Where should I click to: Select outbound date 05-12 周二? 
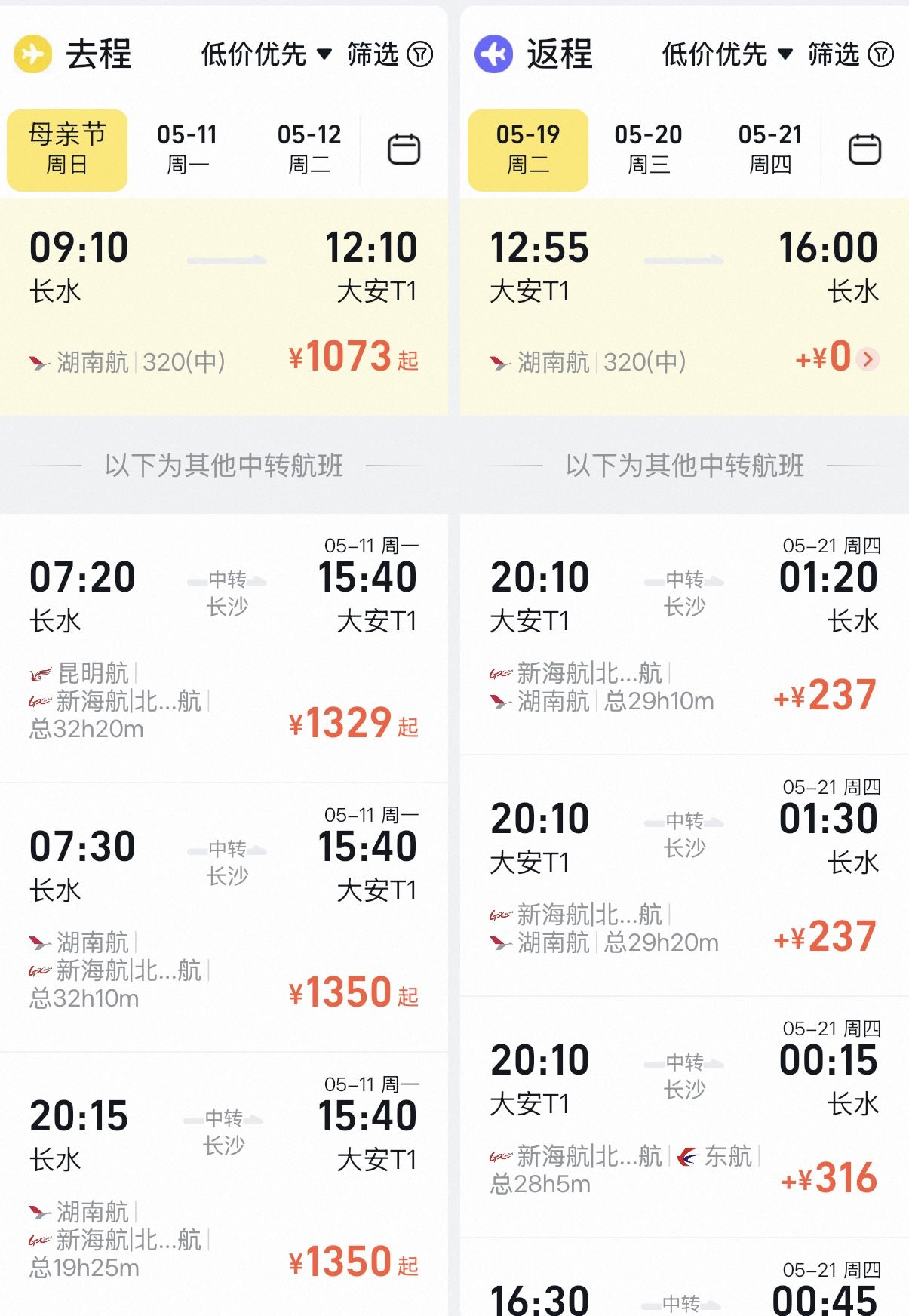coord(309,149)
